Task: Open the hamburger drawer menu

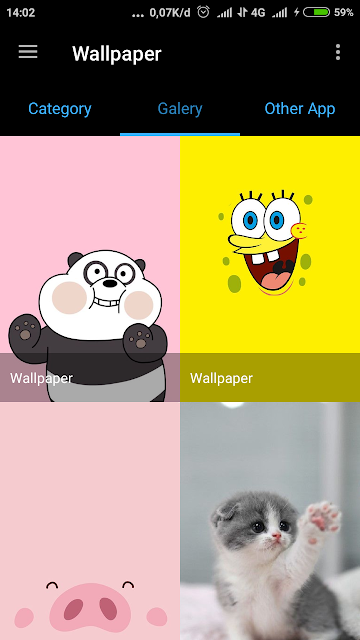Action: (x=28, y=52)
